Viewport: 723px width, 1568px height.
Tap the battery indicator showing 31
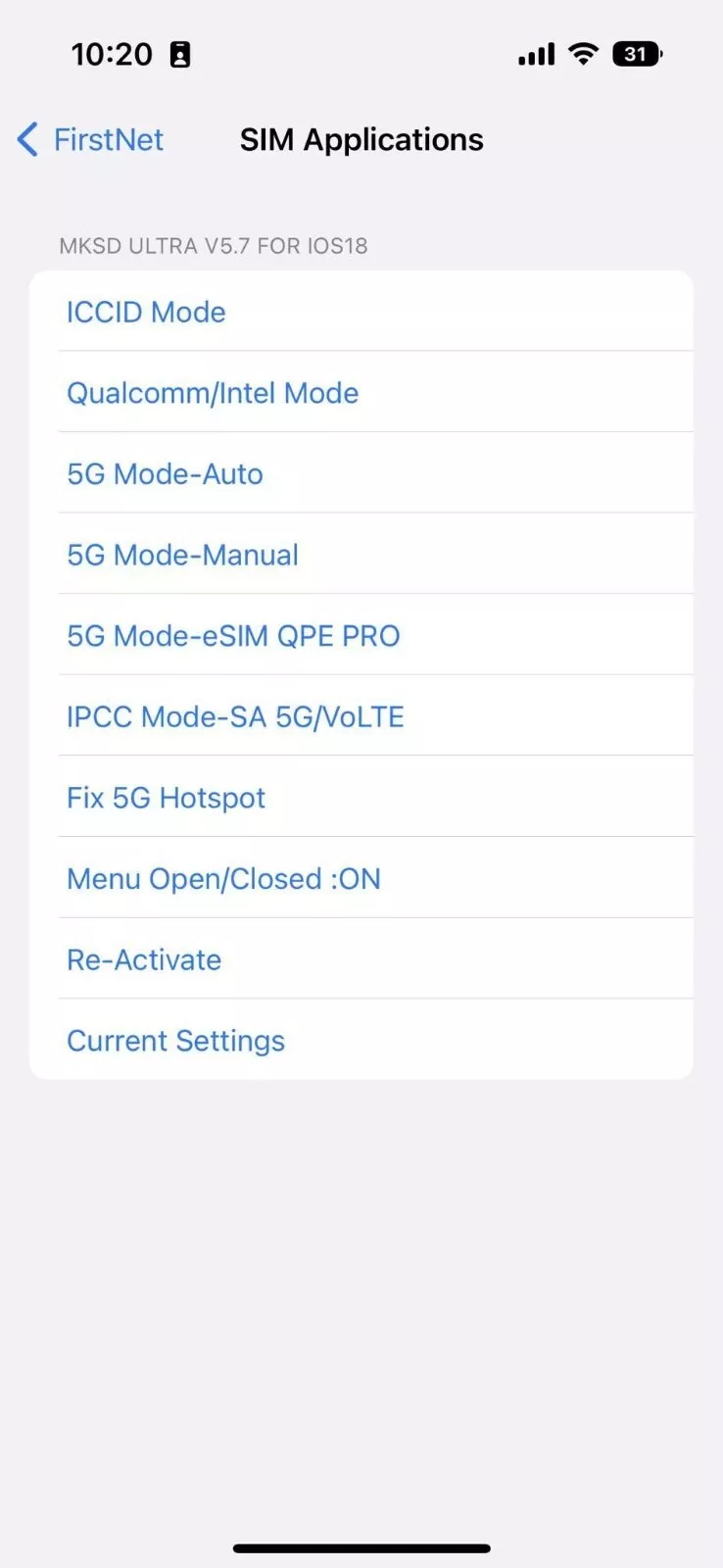[x=636, y=54]
